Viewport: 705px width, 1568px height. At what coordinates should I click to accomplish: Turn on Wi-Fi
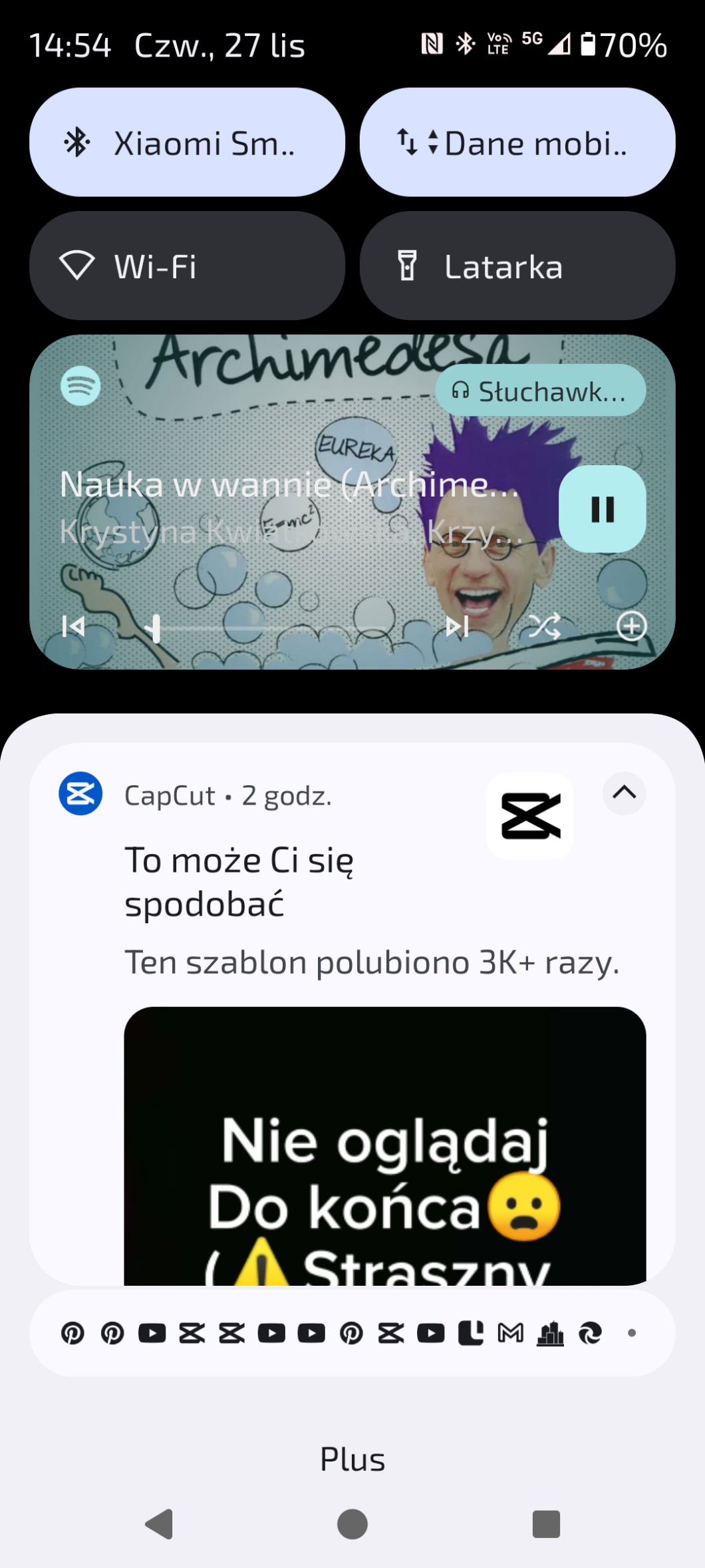coord(187,266)
